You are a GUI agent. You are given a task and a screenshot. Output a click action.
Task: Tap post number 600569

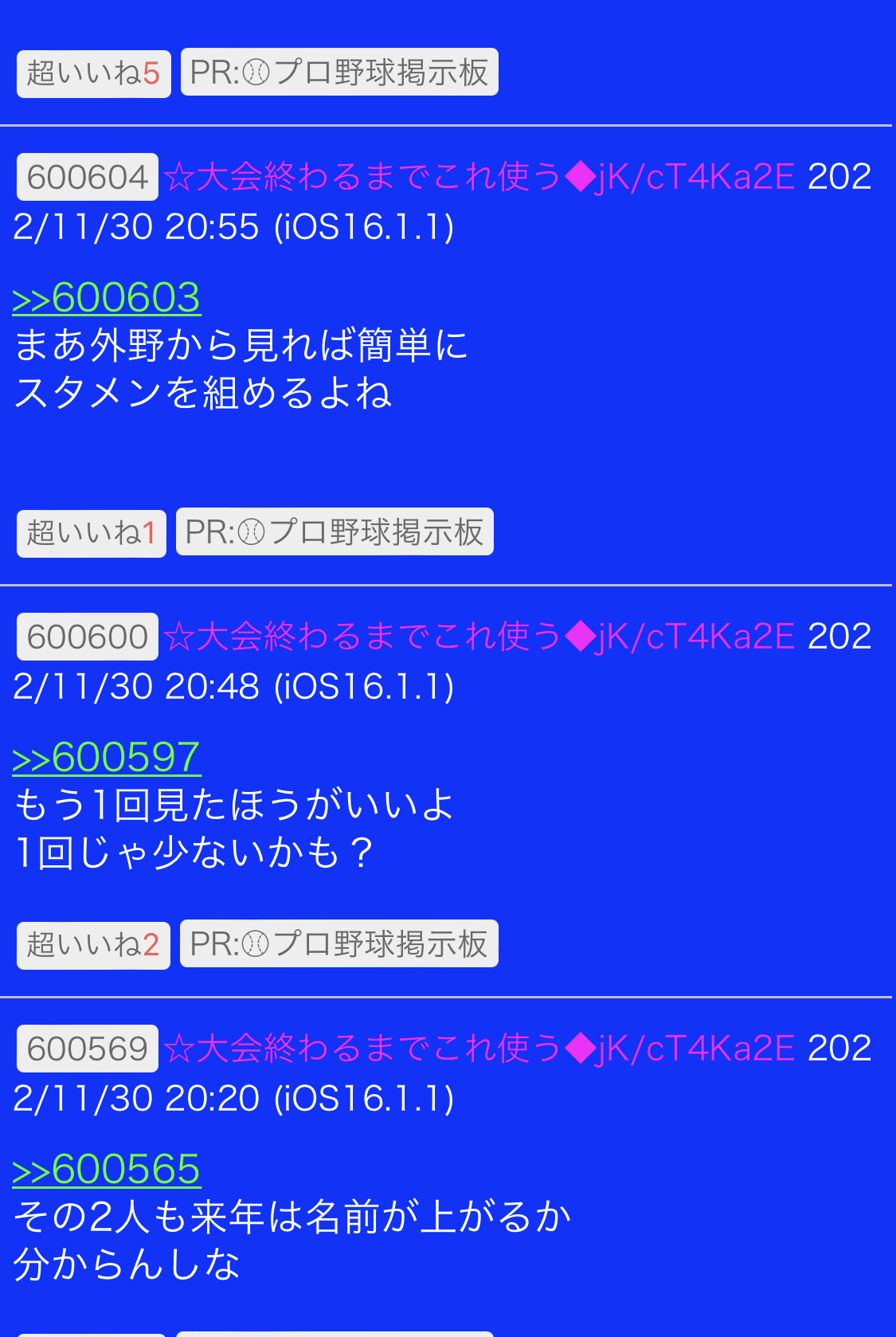(88, 1049)
